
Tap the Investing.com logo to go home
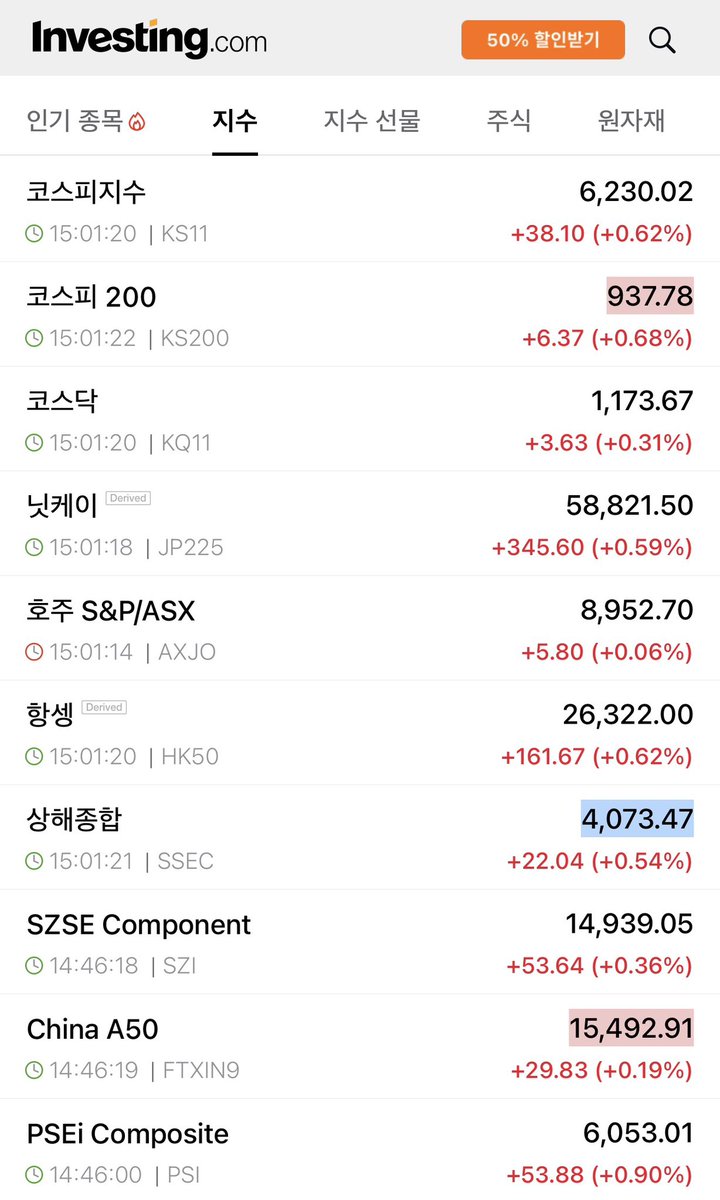[x=149, y=39]
